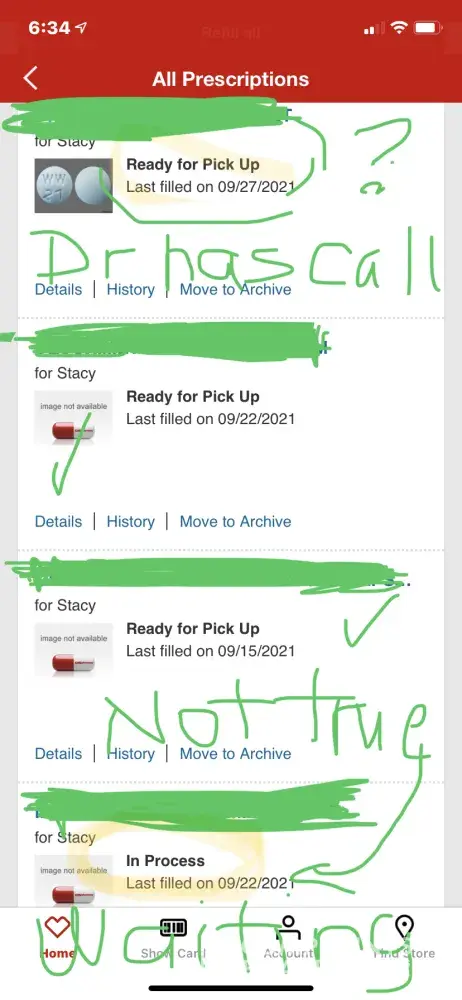Open Details for Ready for Pick Up prescription filled 09/22/2021
This screenshot has width=462, height=1000.
point(58,522)
